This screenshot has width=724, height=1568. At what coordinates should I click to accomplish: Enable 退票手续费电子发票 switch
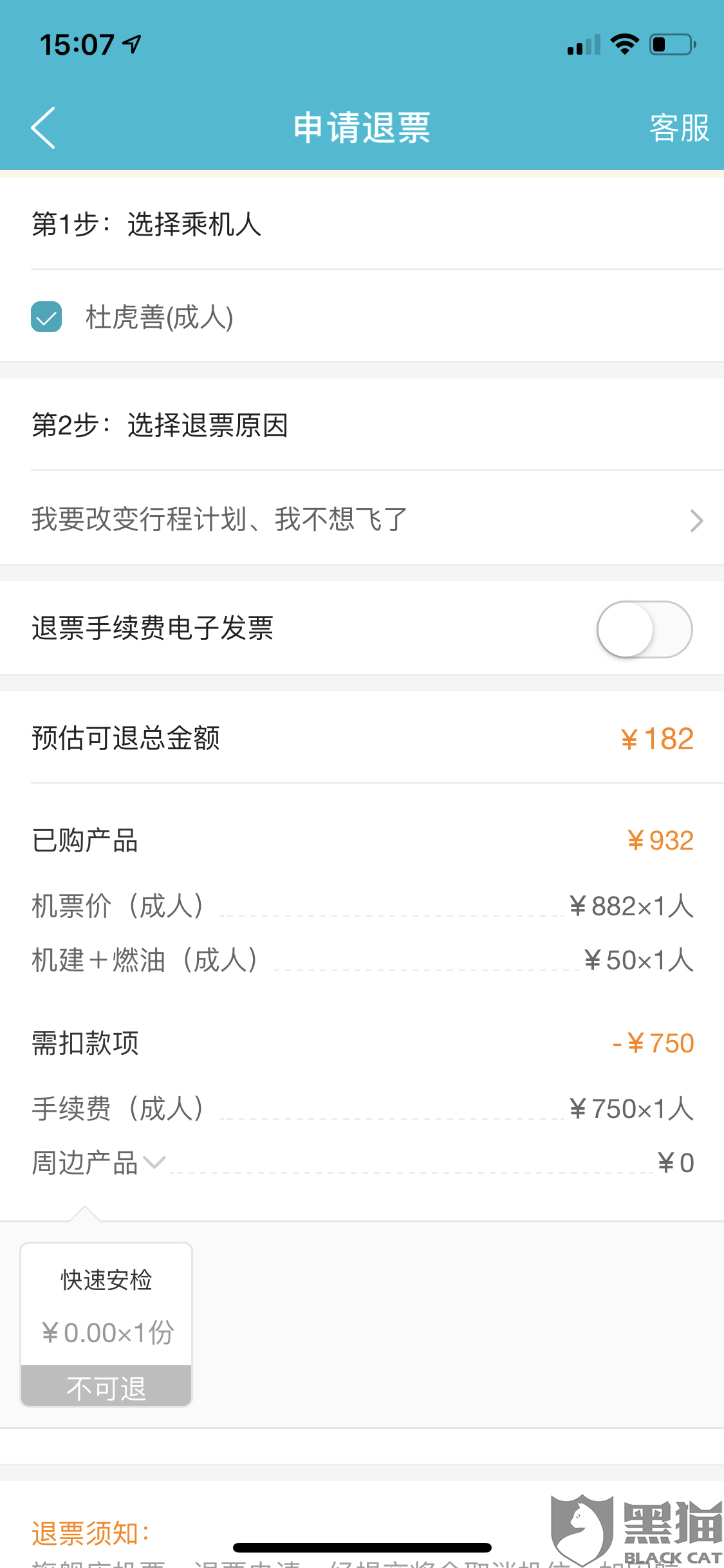click(x=644, y=629)
